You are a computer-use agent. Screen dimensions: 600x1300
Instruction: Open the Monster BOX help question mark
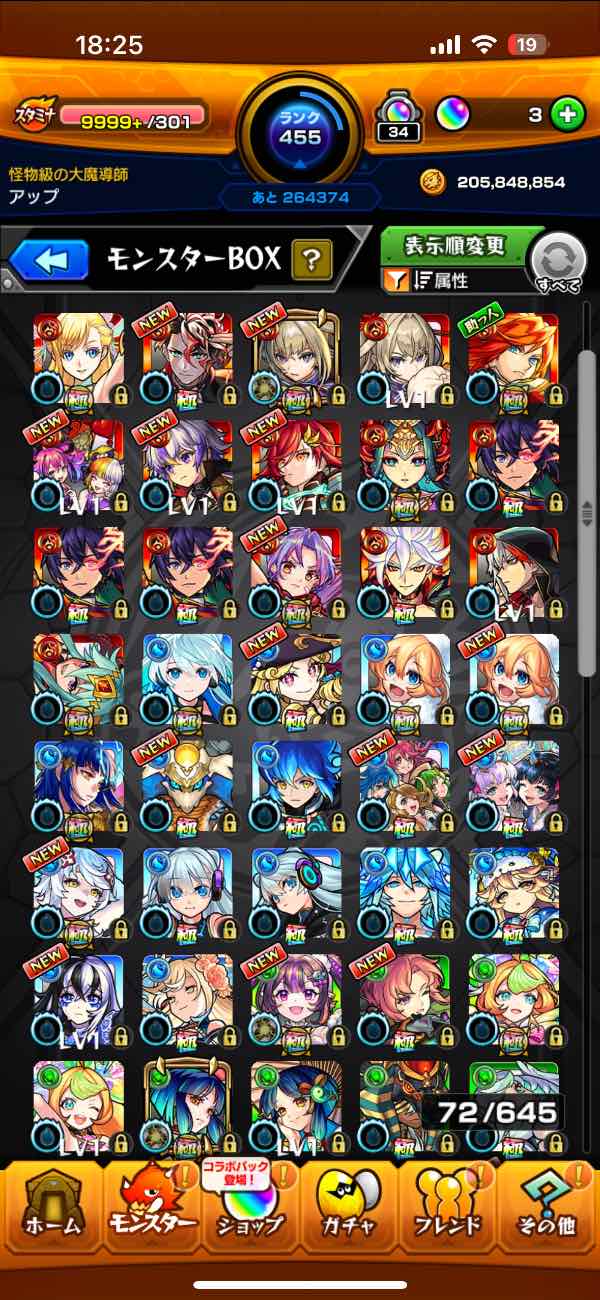pyautogui.click(x=312, y=261)
